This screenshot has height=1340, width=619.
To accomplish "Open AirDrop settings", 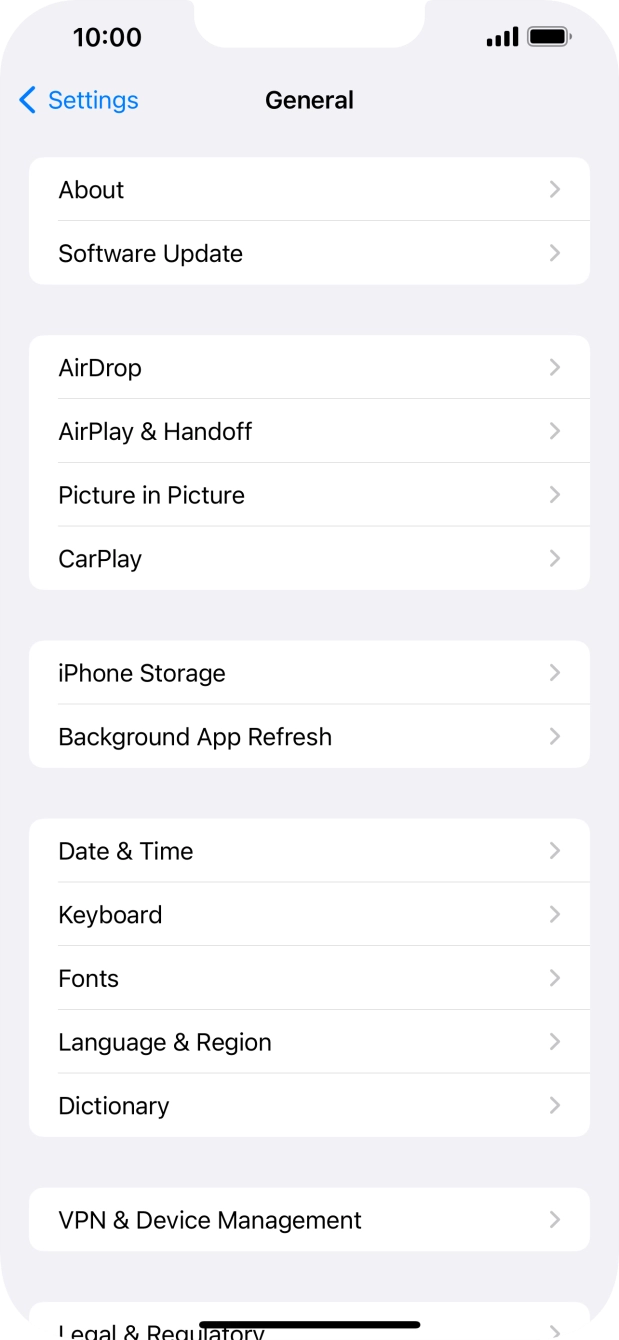I will click(x=309, y=368).
